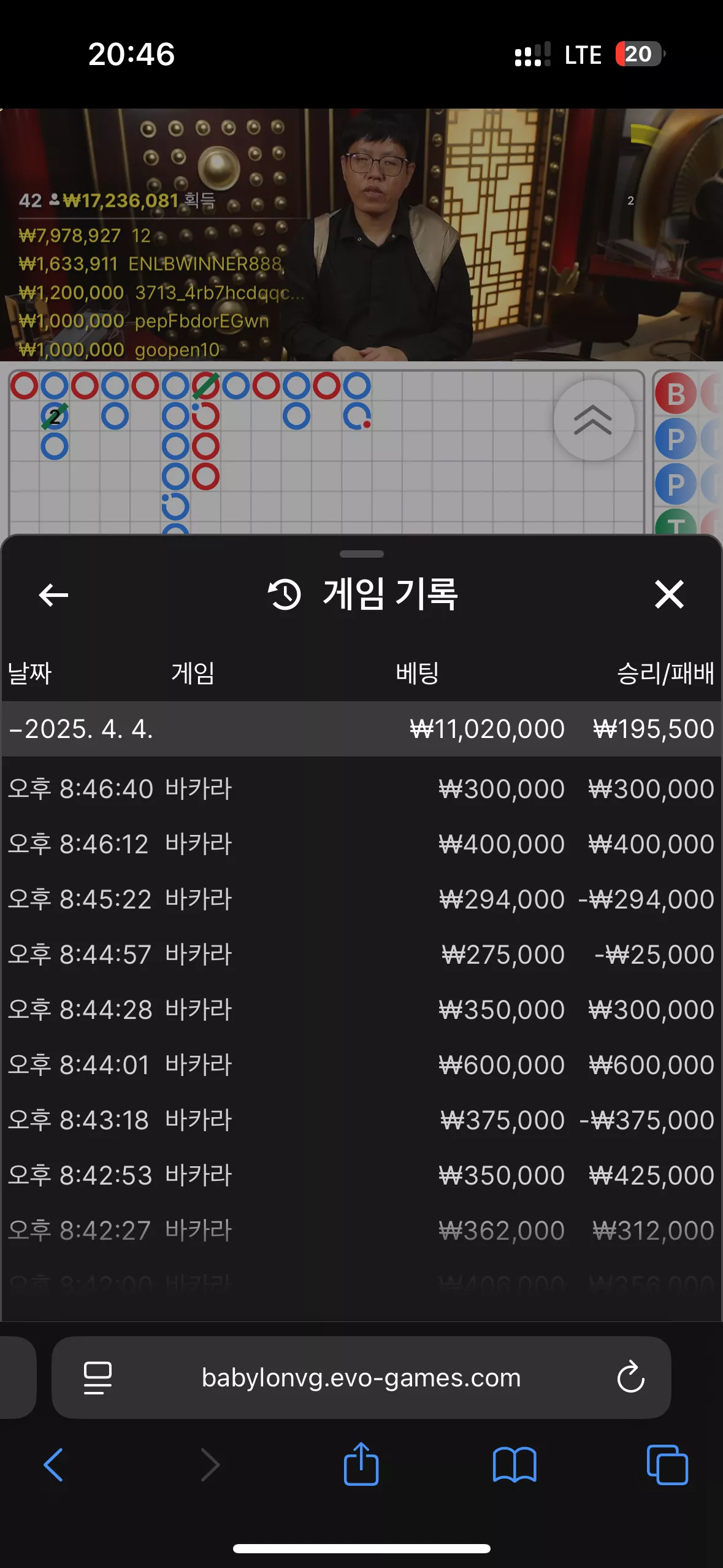Open the 8:46:12 baccarat record
The width and height of the screenshot is (723, 1568).
click(361, 844)
